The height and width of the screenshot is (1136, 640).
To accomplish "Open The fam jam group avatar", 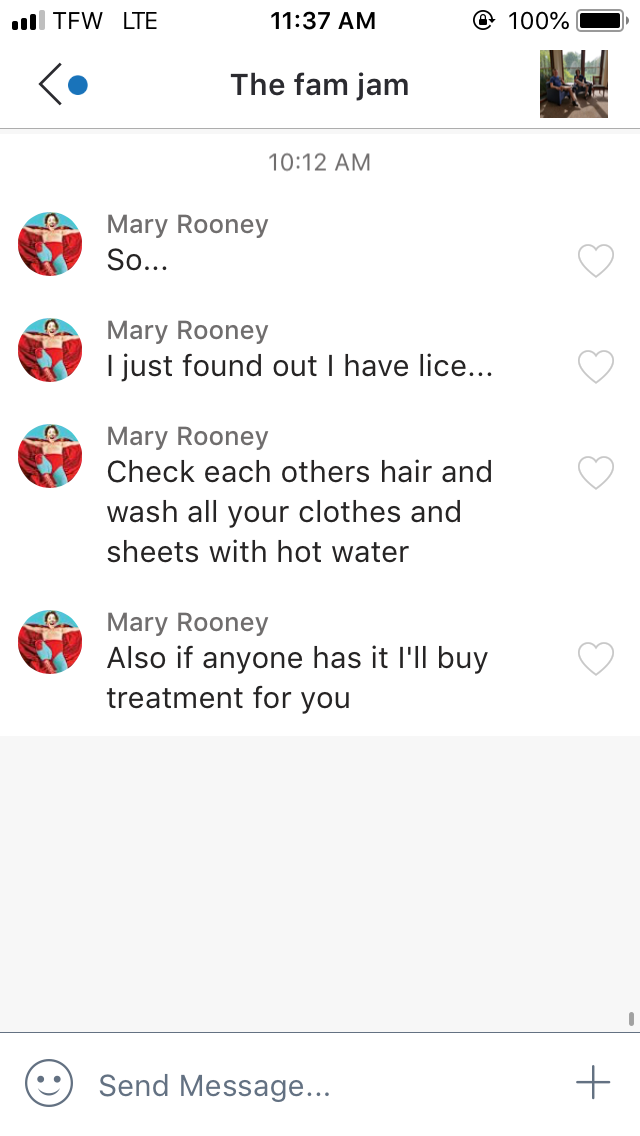I will (x=574, y=85).
